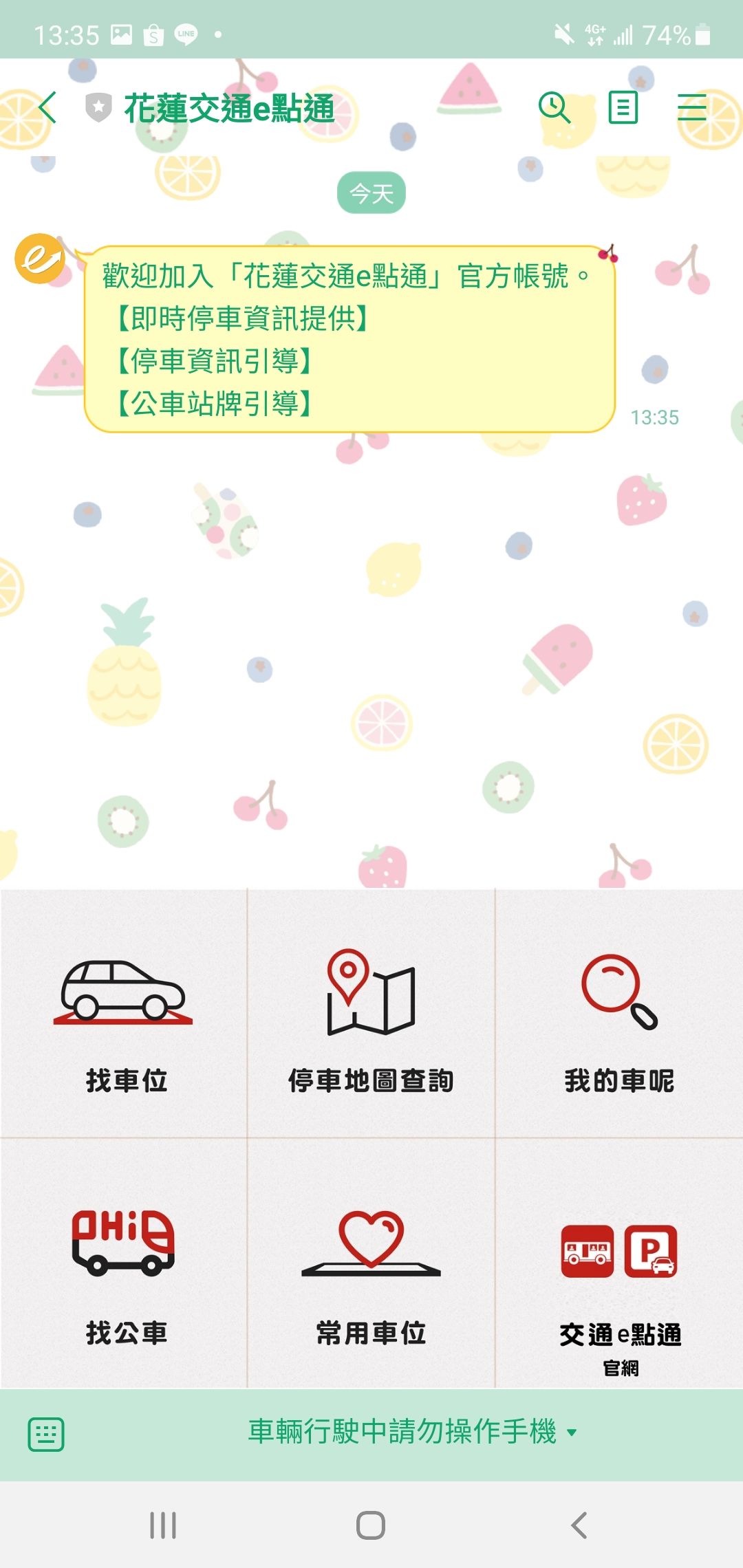Open the chat notes icon
Screen dimensions: 743x1568
coord(623,108)
